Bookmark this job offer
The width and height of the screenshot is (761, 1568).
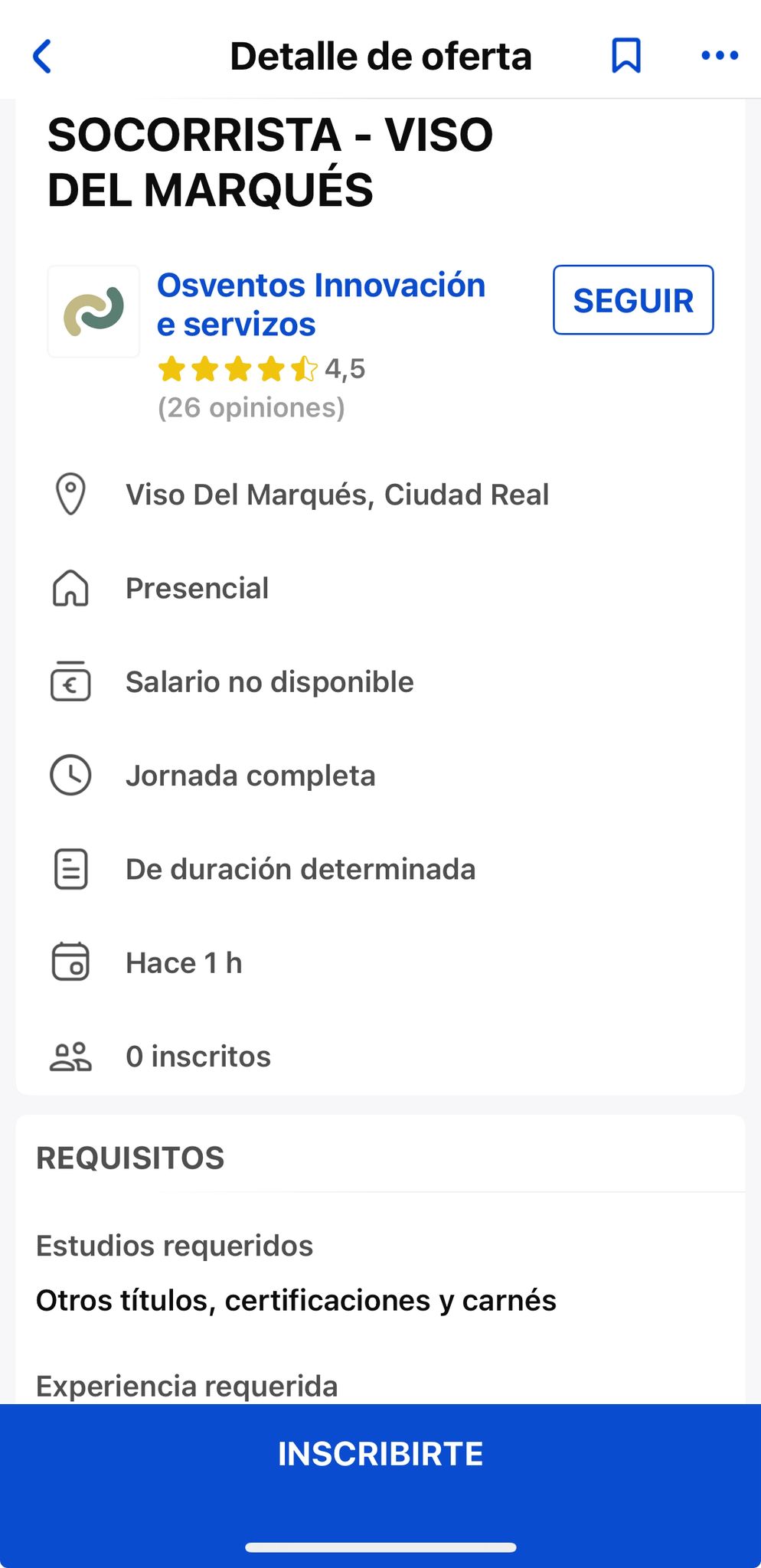pos(626,56)
